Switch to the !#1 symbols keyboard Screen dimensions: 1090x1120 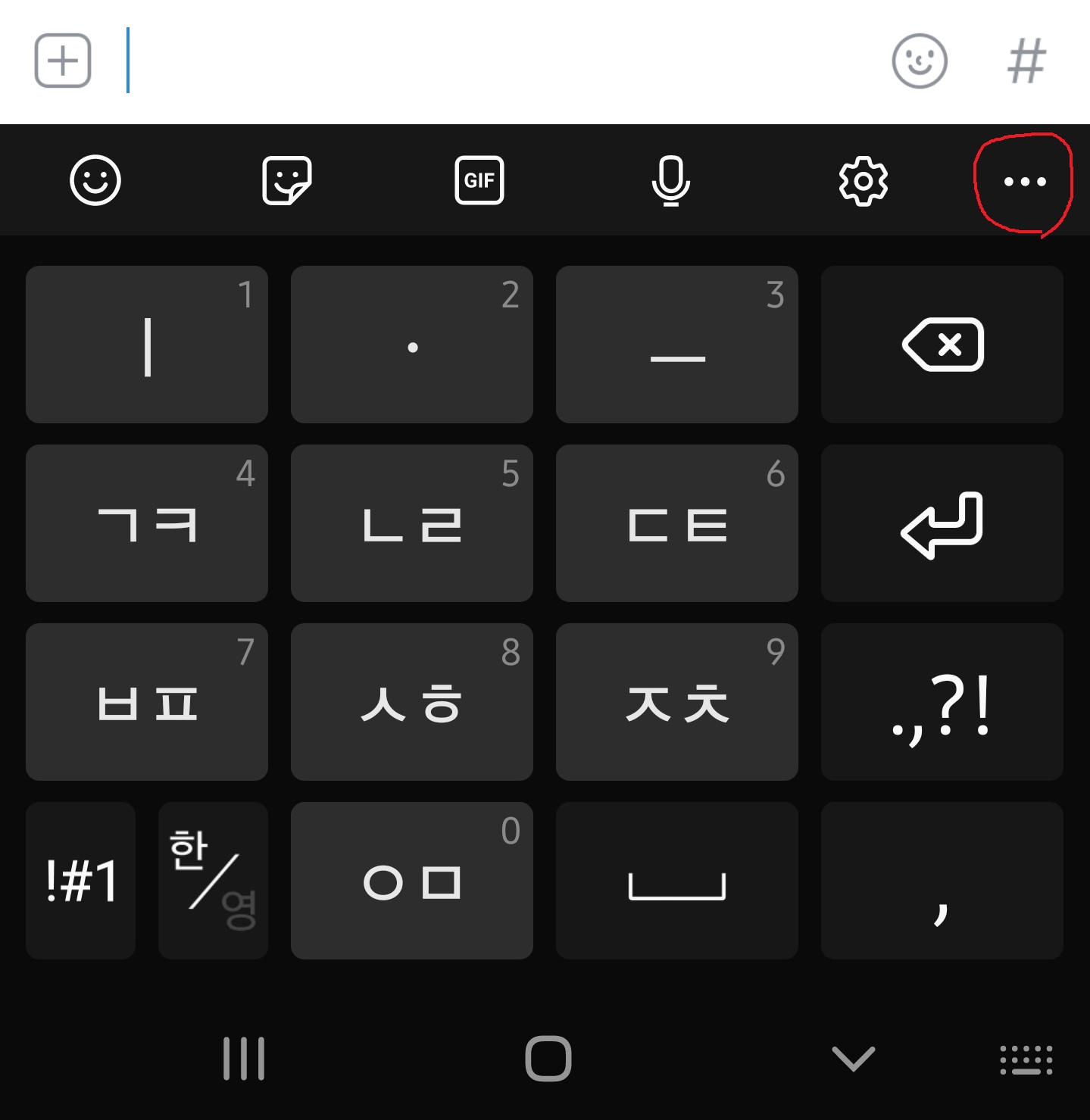81,881
